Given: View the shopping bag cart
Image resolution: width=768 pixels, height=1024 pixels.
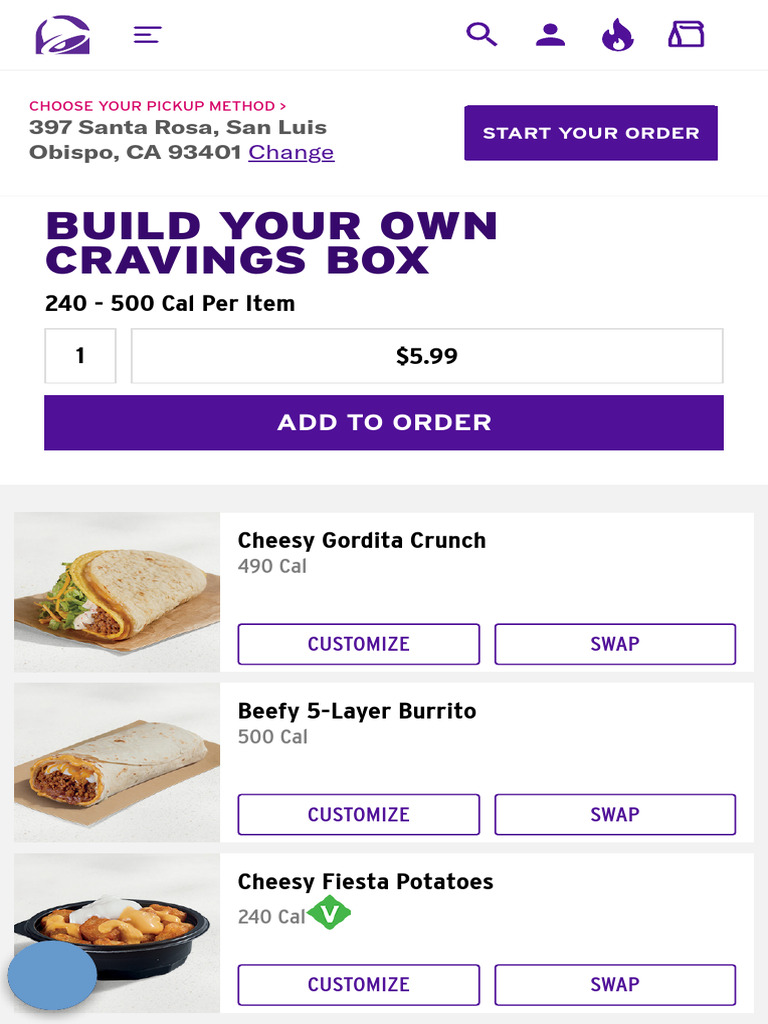Looking at the screenshot, I should point(686,35).
